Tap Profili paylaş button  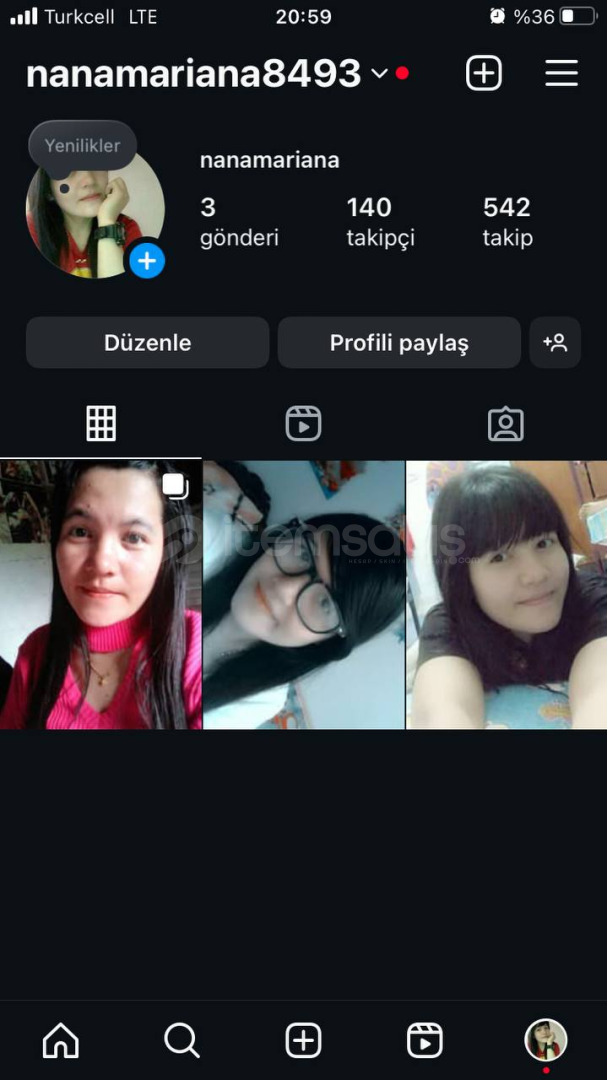coord(399,343)
